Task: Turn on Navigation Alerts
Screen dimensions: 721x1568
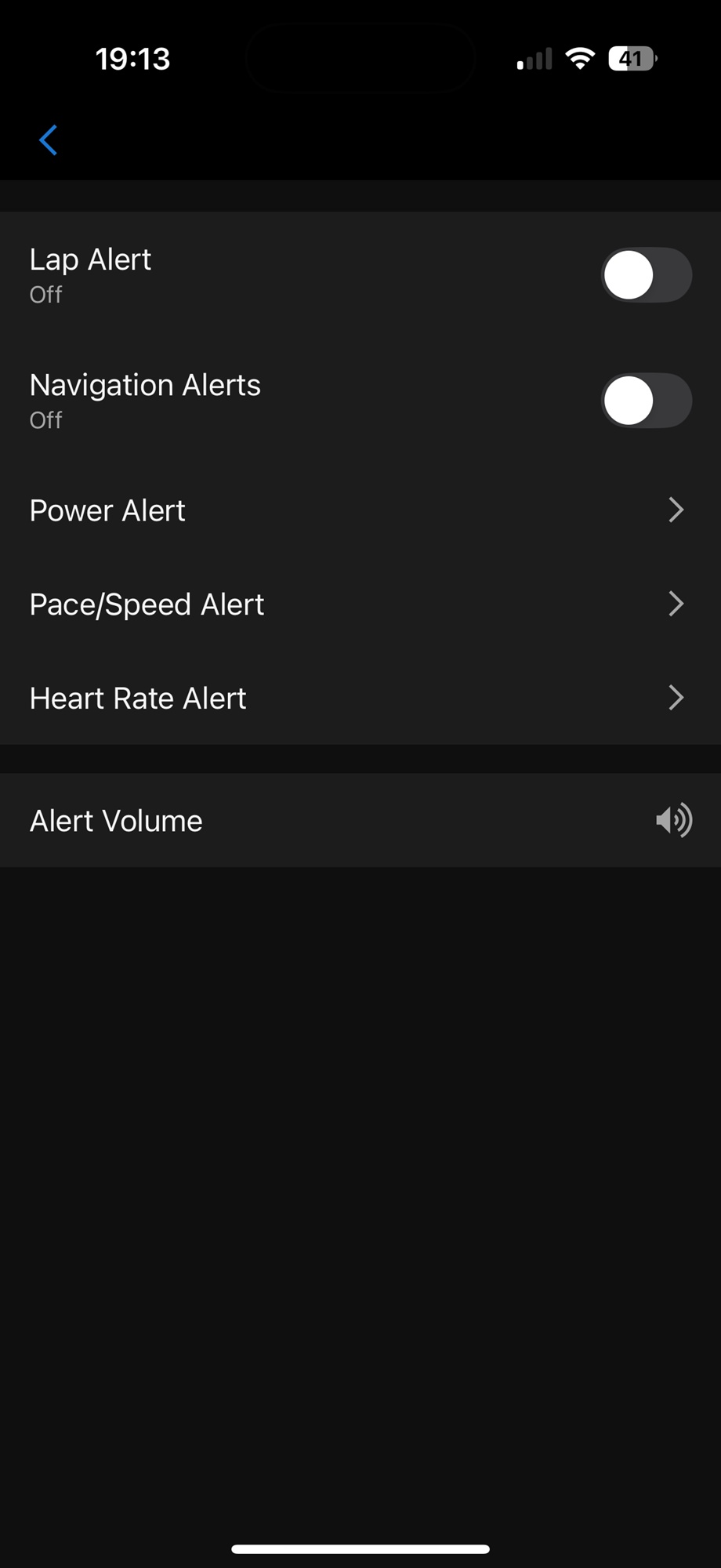Action: (x=647, y=401)
